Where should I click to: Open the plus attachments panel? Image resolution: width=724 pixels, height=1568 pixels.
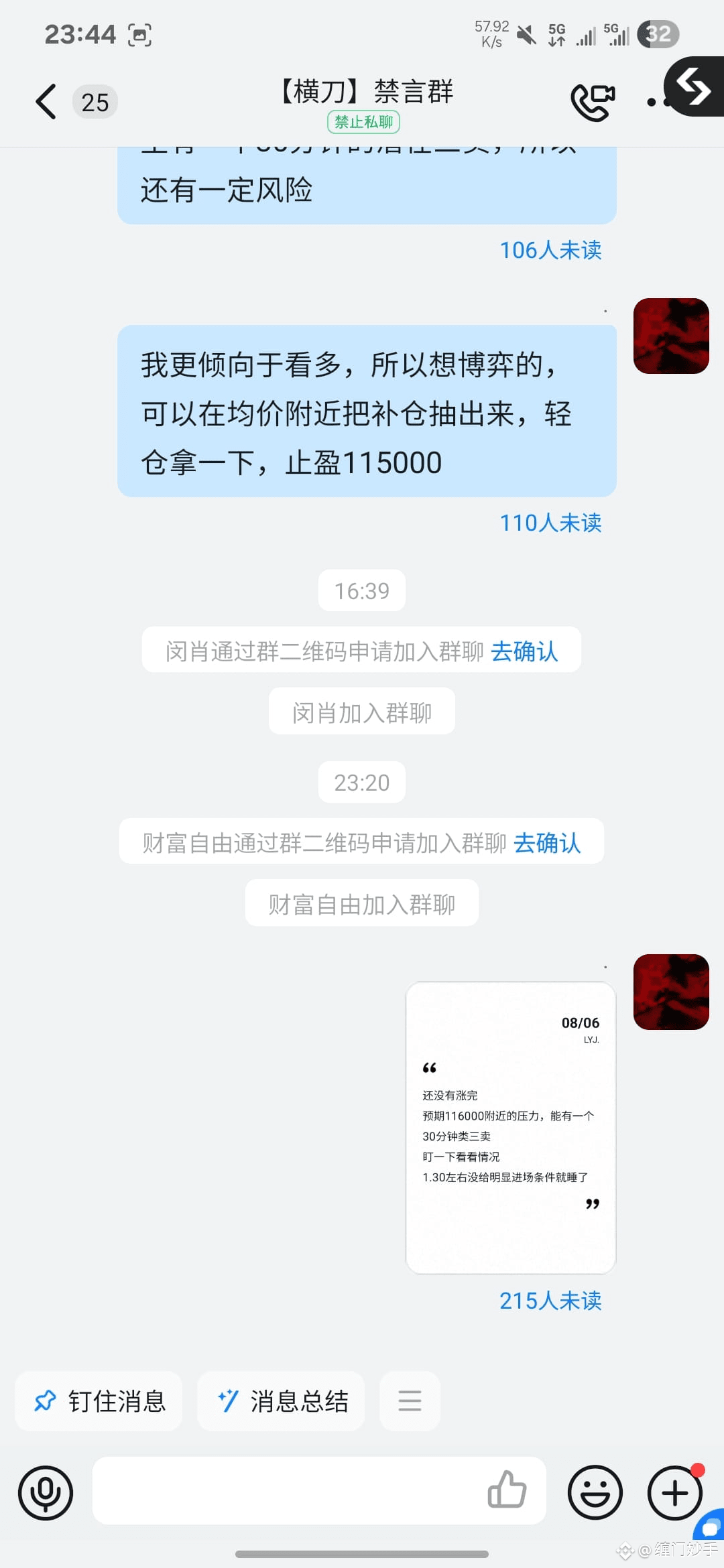[x=675, y=1493]
